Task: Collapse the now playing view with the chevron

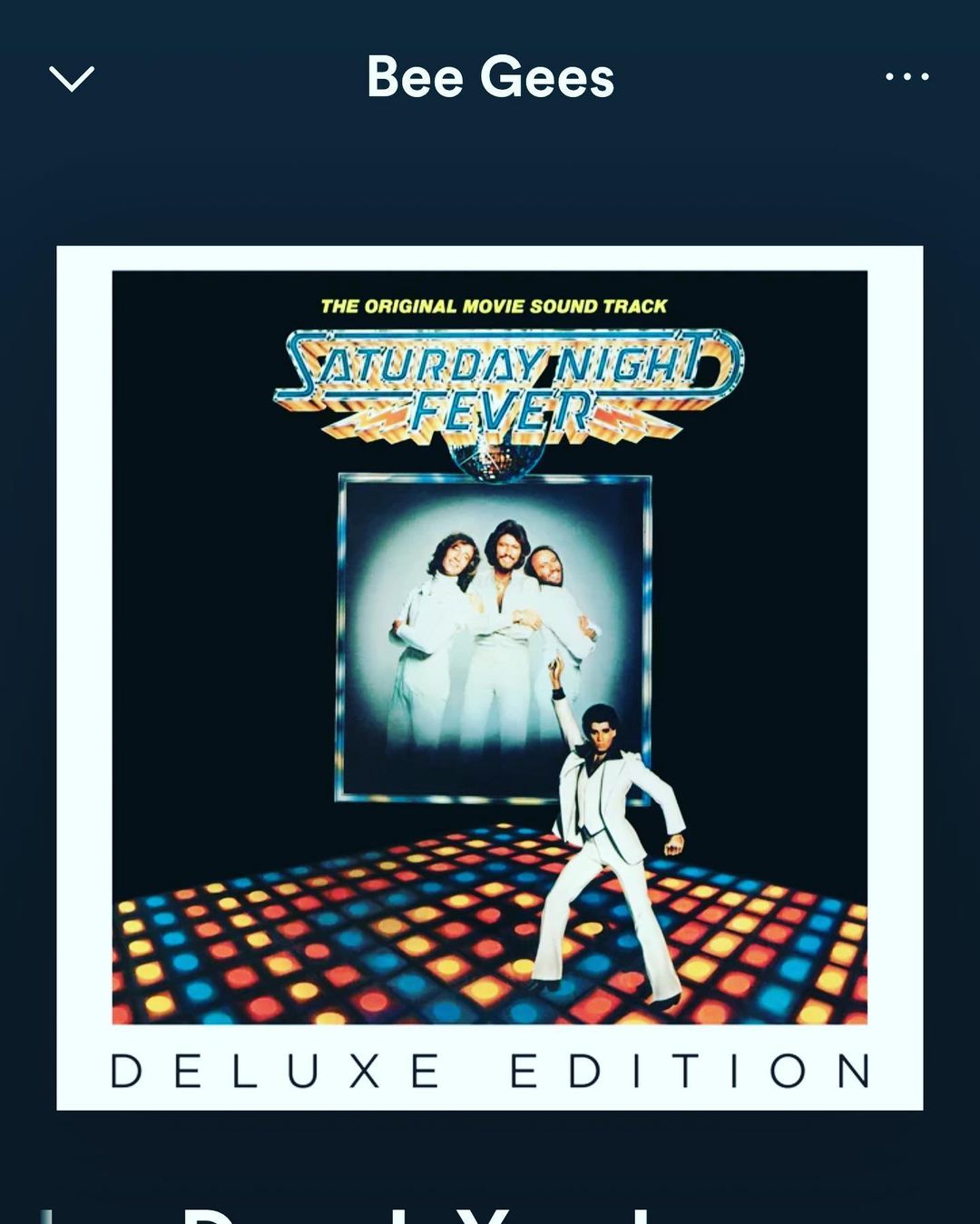Action: pos(72,79)
